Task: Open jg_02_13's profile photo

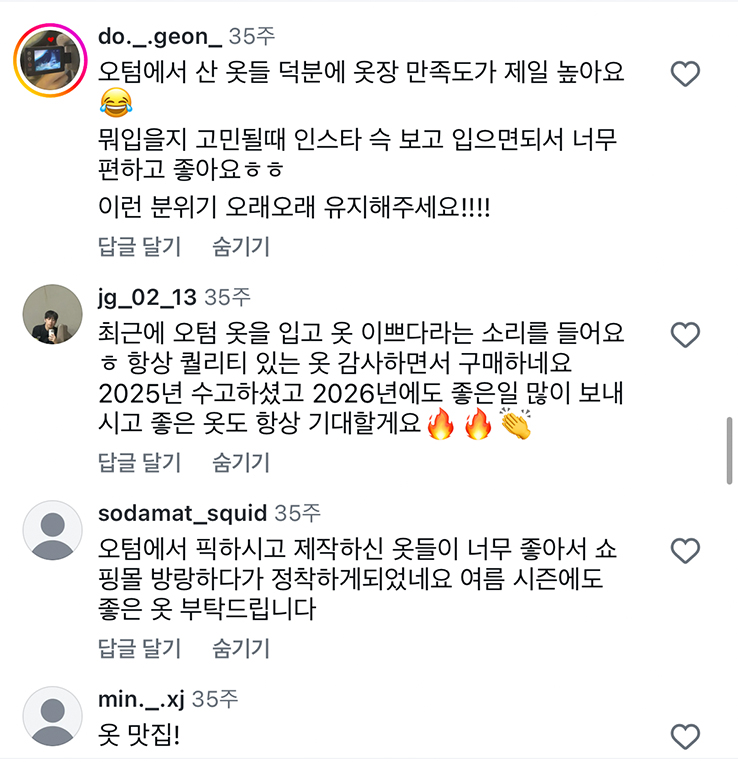Action: click(x=52, y=314)
